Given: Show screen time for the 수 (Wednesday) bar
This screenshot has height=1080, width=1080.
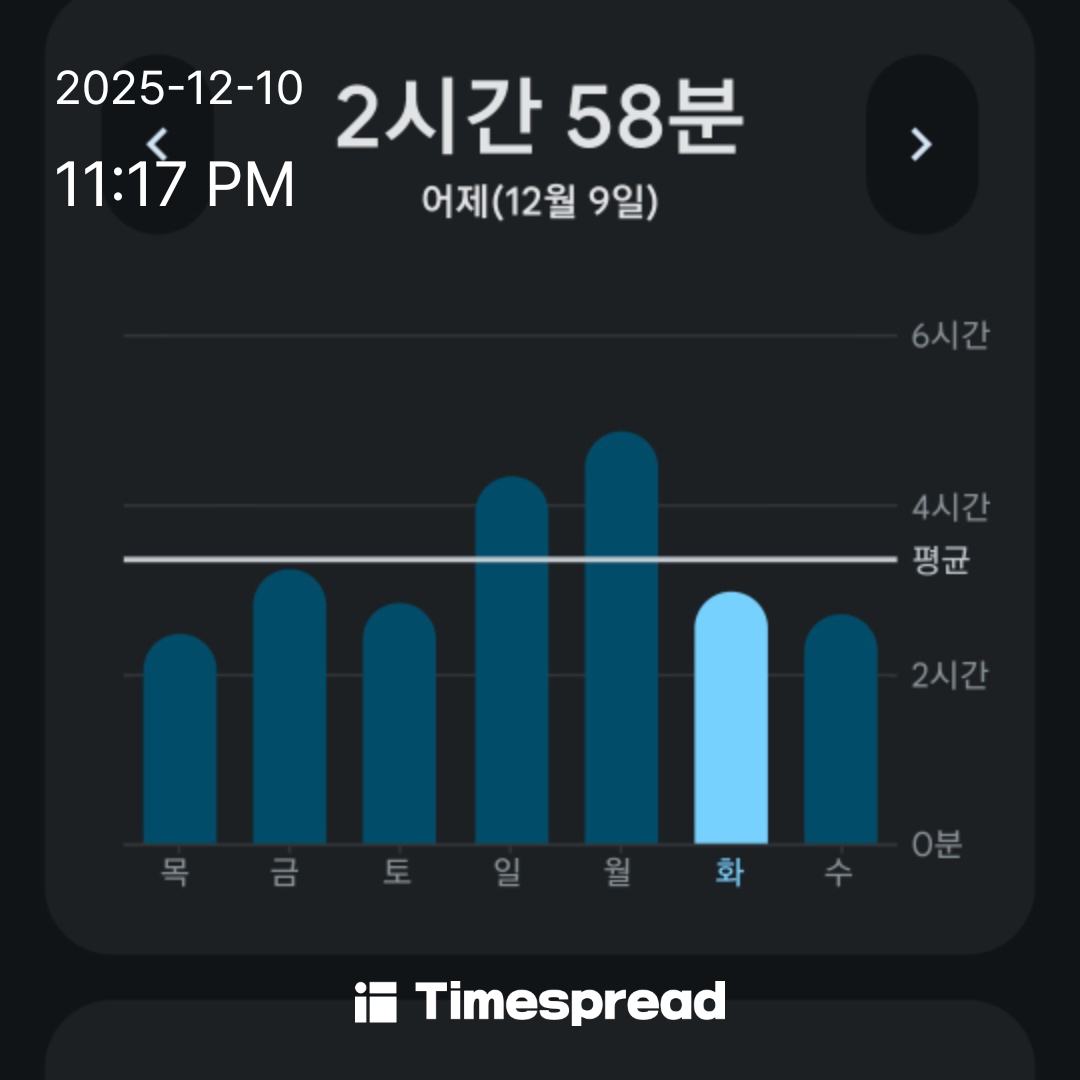Looking at the screenshot, I should click(x=840, y=730).
